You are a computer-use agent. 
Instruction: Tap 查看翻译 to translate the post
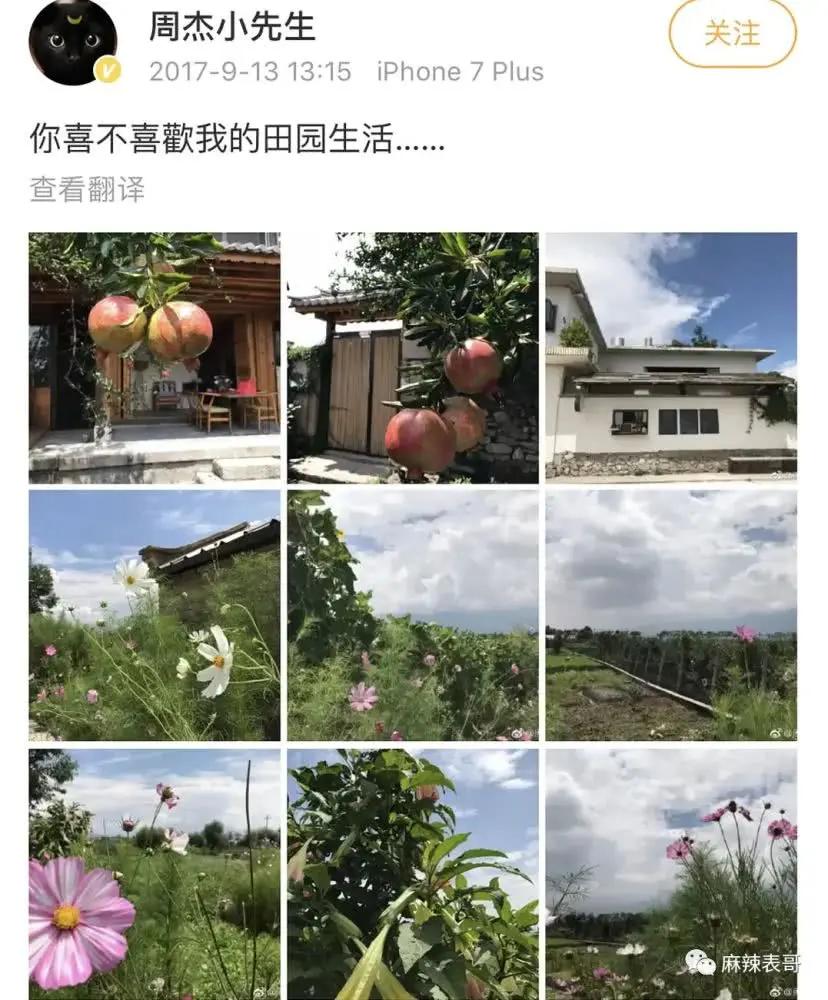coord(87,189)
